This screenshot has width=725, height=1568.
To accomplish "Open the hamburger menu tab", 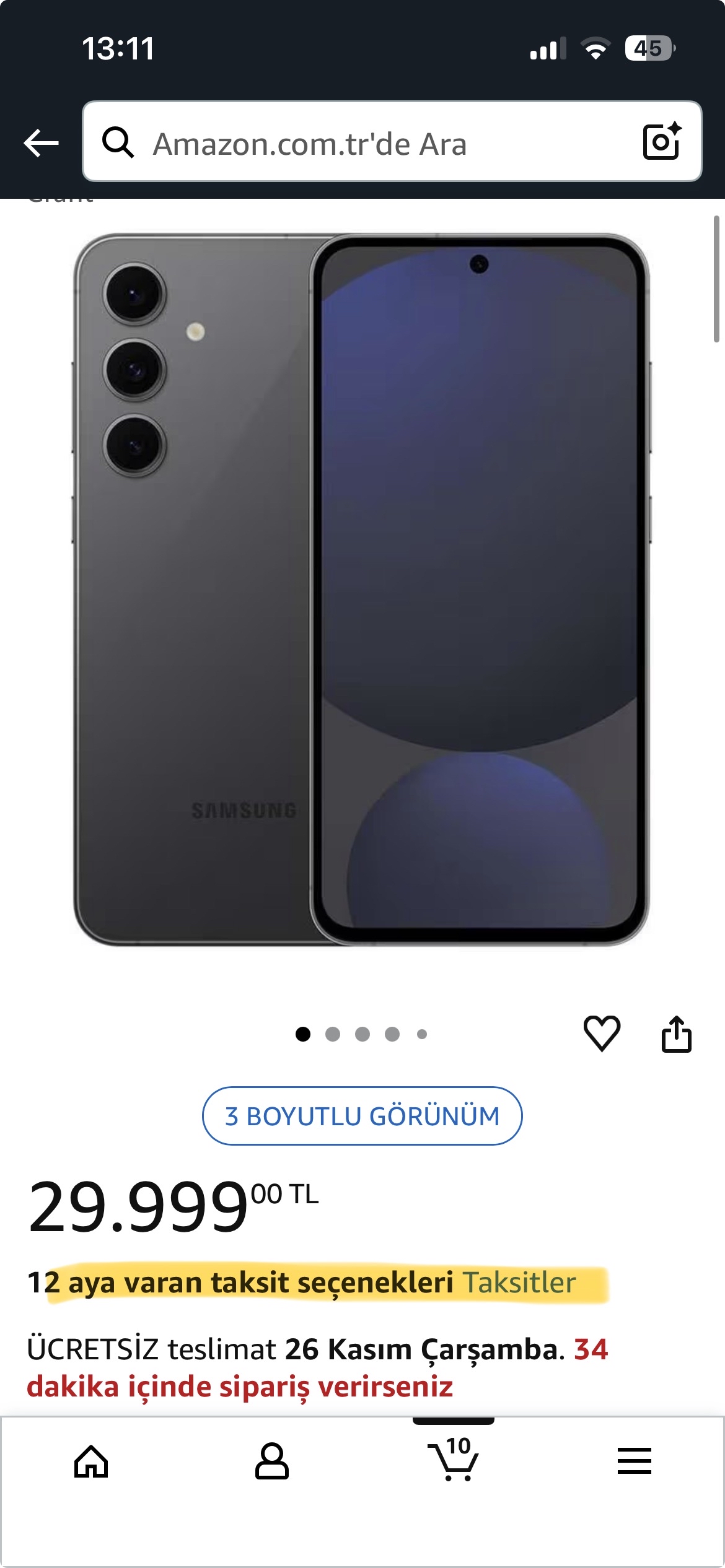I will (x=634, y=1461).
